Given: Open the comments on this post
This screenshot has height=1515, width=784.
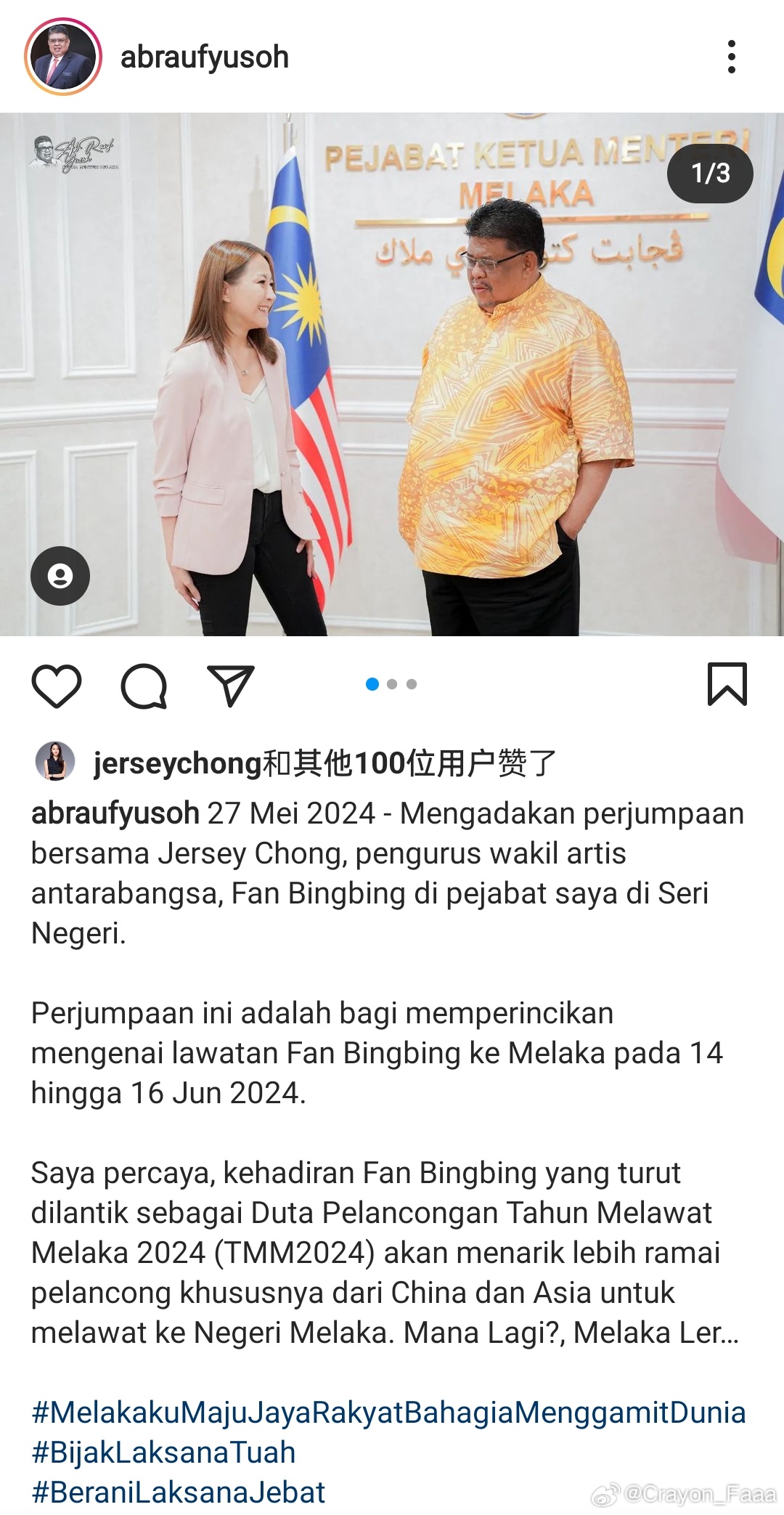Looking at the screenshot, I should [144, 685].
